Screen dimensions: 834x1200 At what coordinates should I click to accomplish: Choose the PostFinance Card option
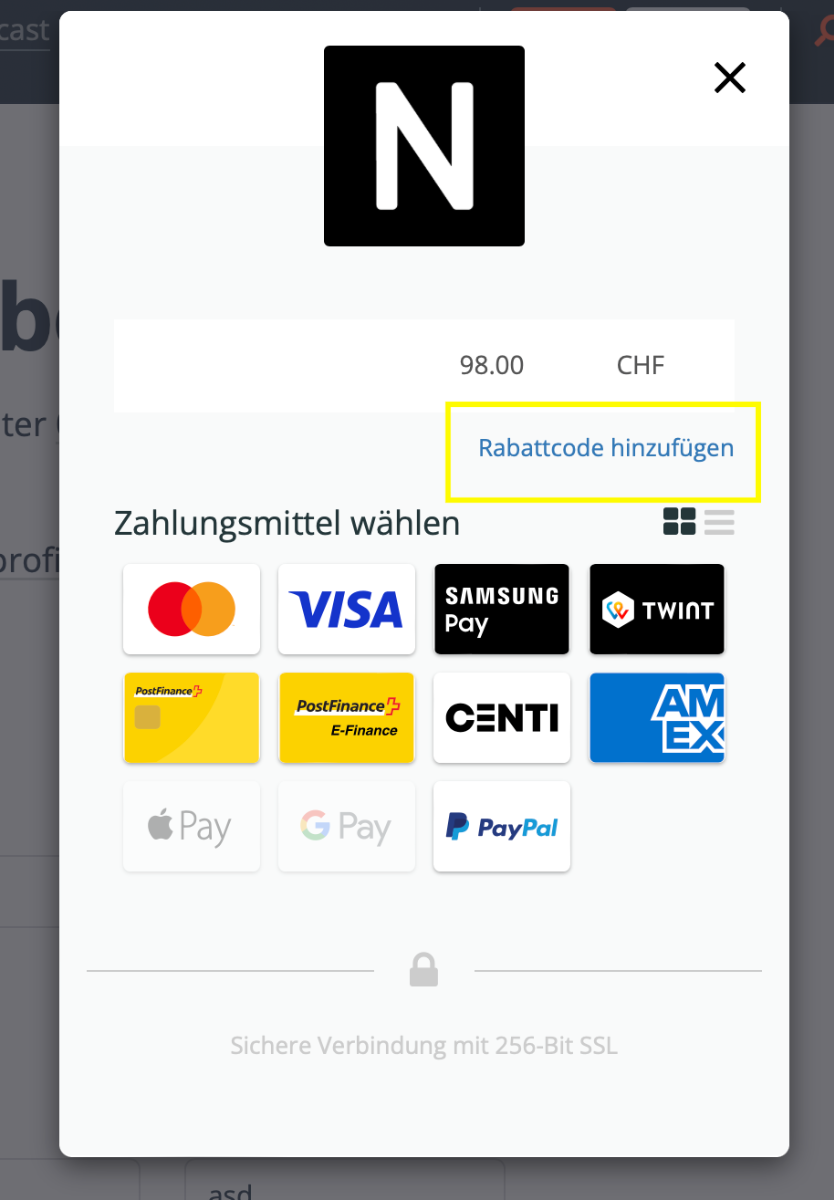191,718
